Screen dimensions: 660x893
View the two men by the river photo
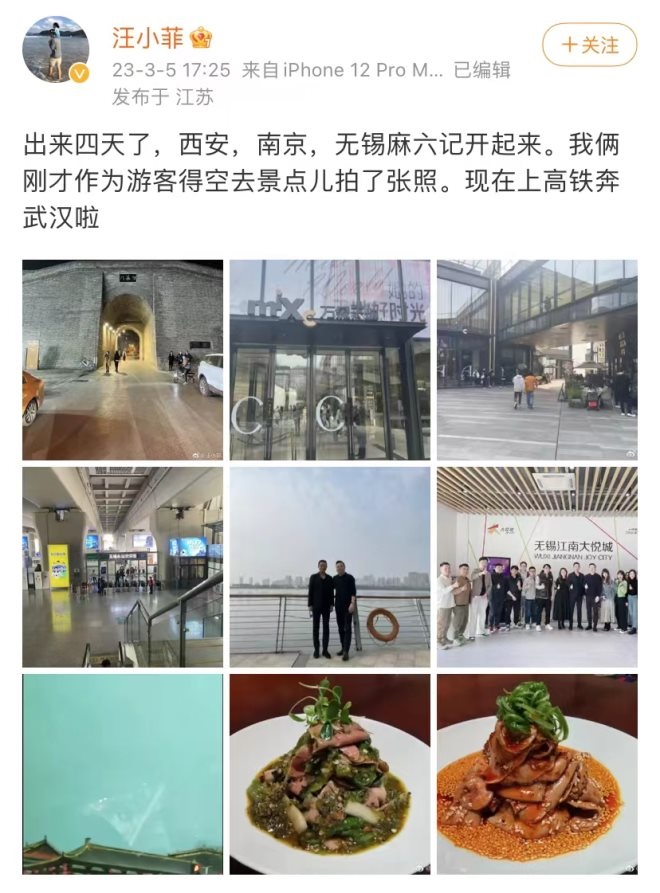pos(330,567)
